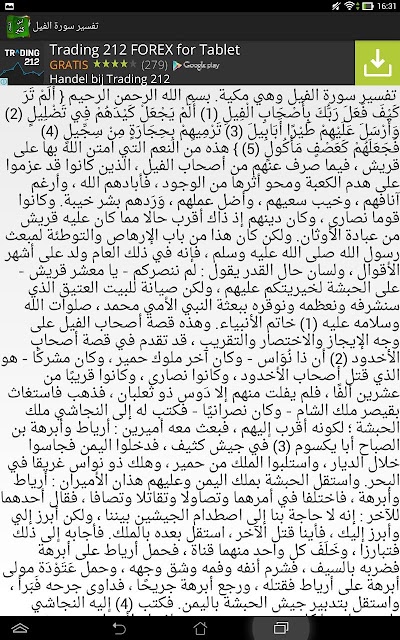
Task: Tap the app icon in title bar
Action: tap(18, 27)
